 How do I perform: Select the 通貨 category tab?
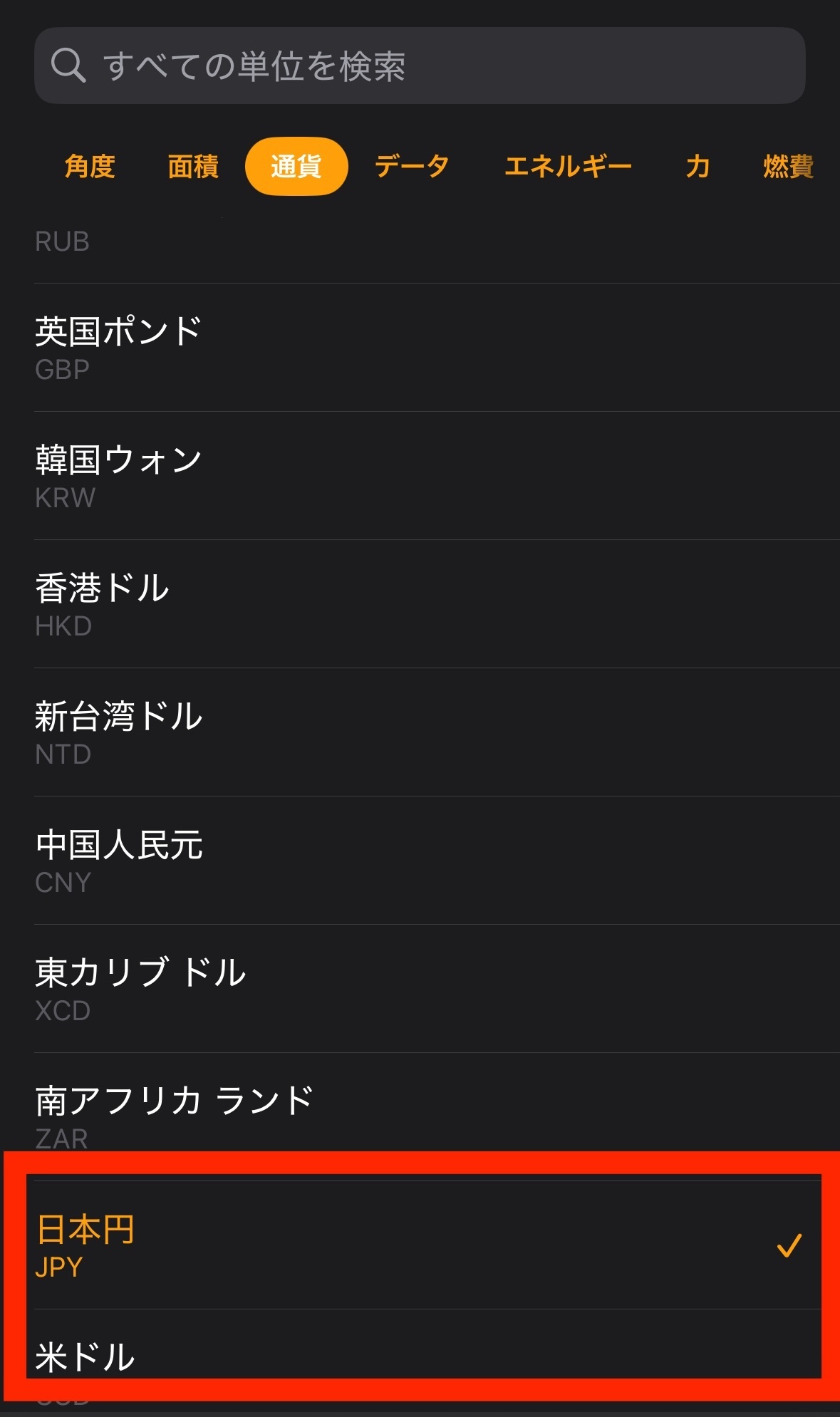tap(296, 167)
